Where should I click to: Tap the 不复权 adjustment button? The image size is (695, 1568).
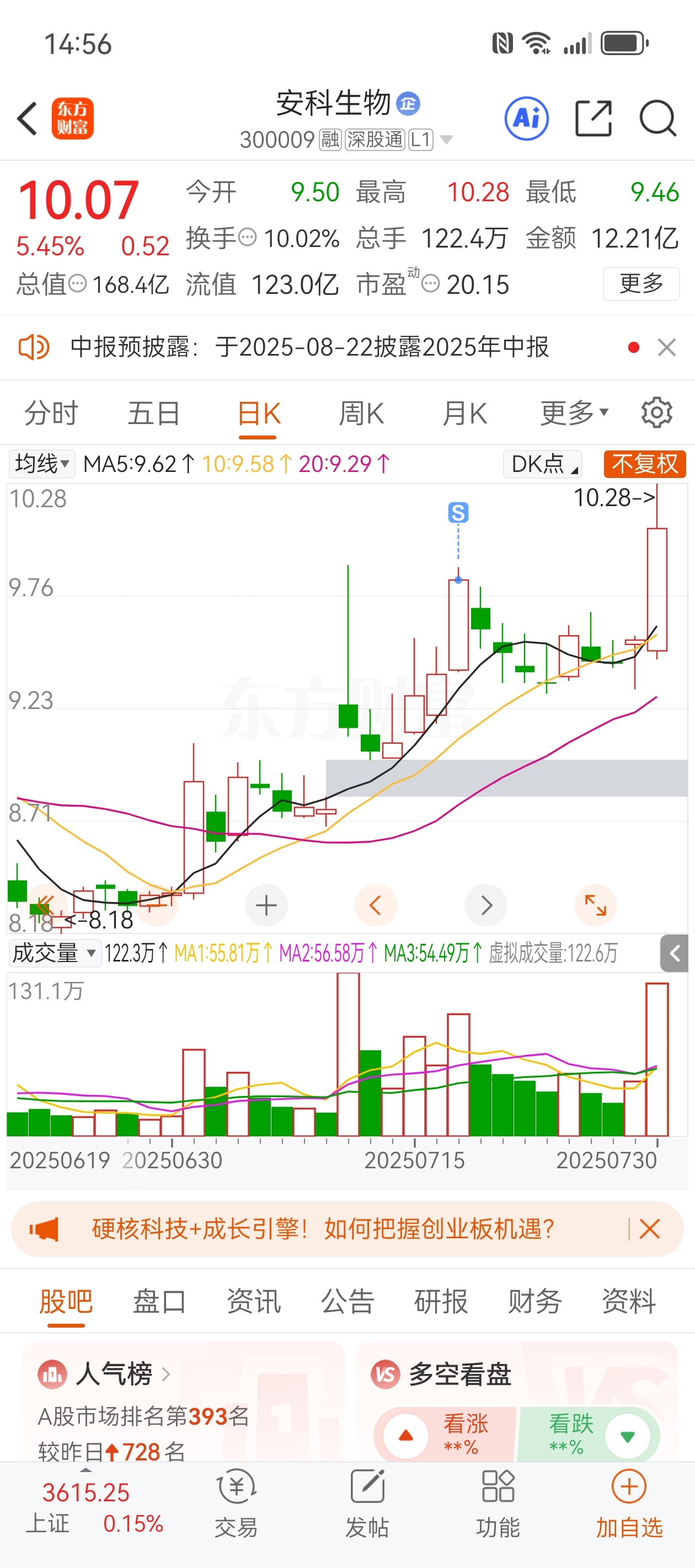click(x=645, y=464)
